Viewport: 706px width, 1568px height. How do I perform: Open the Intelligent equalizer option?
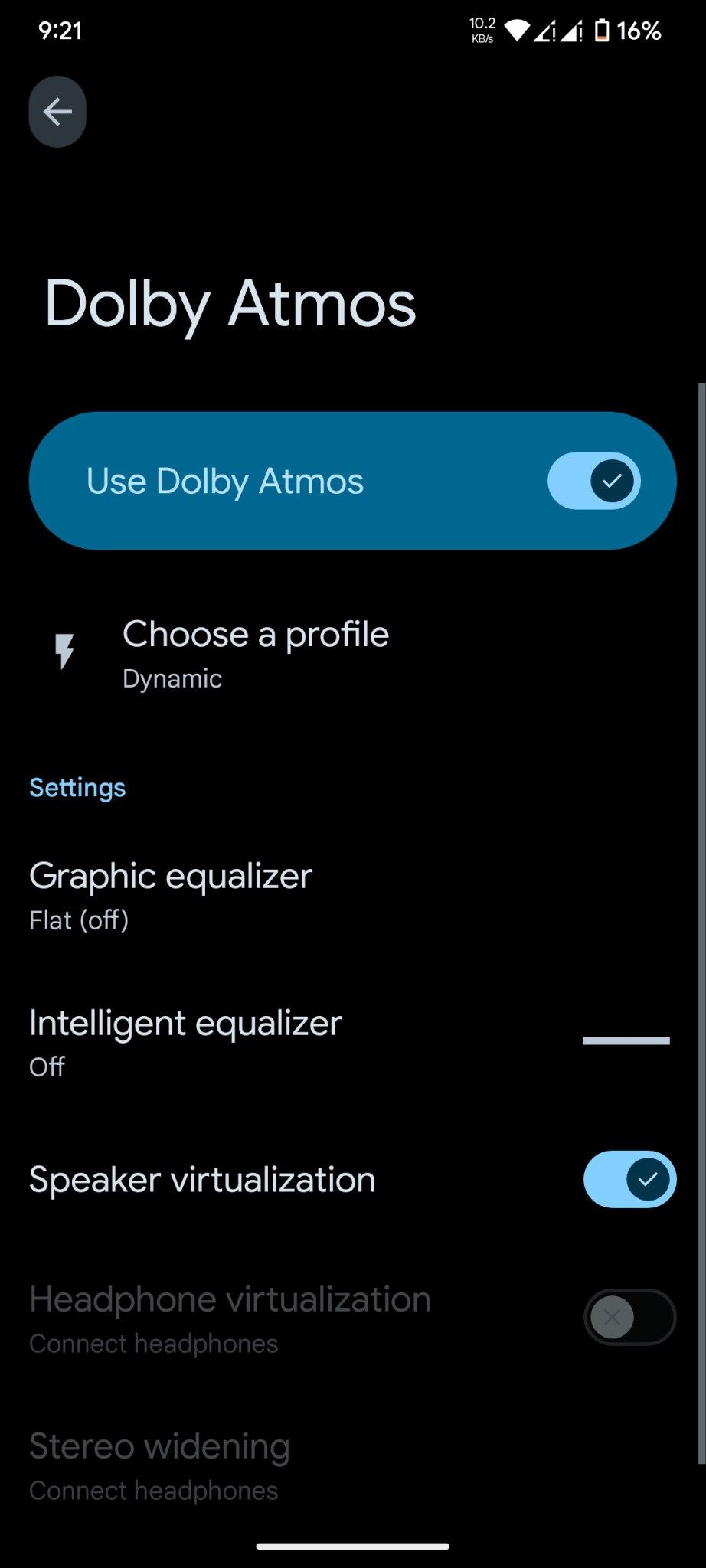click(353, 1042)
